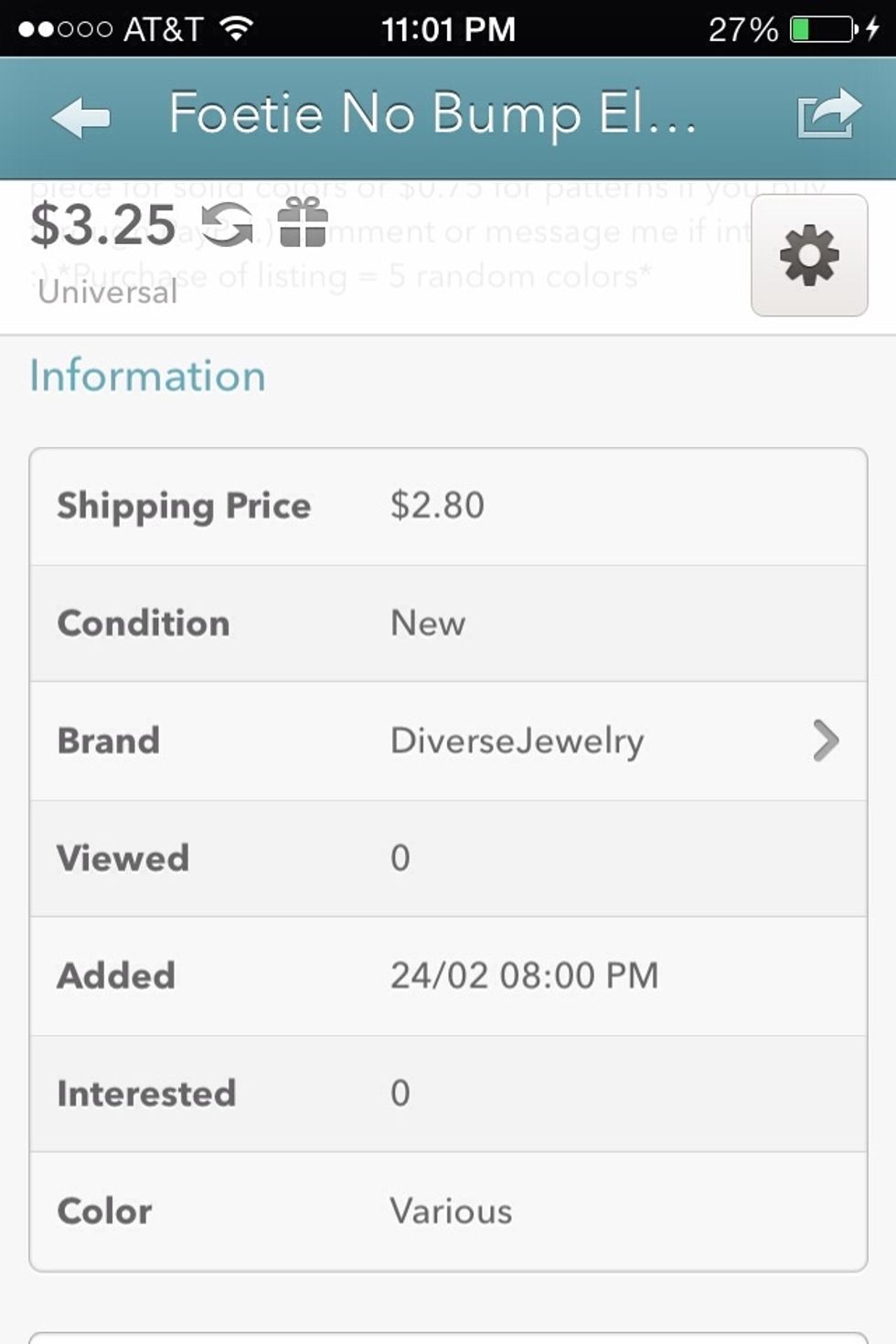Tap the battery indicator icon
Image resolution: width=896 pixels, height=1344 pixels.
click(x=820, y=27)
